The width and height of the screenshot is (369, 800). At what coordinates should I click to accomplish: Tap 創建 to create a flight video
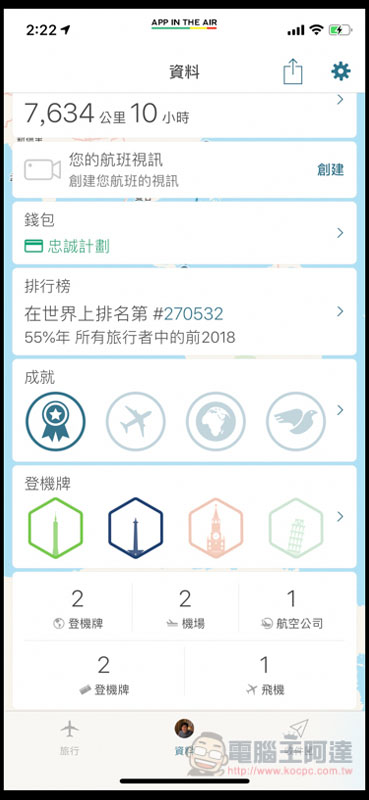point(330,169)
